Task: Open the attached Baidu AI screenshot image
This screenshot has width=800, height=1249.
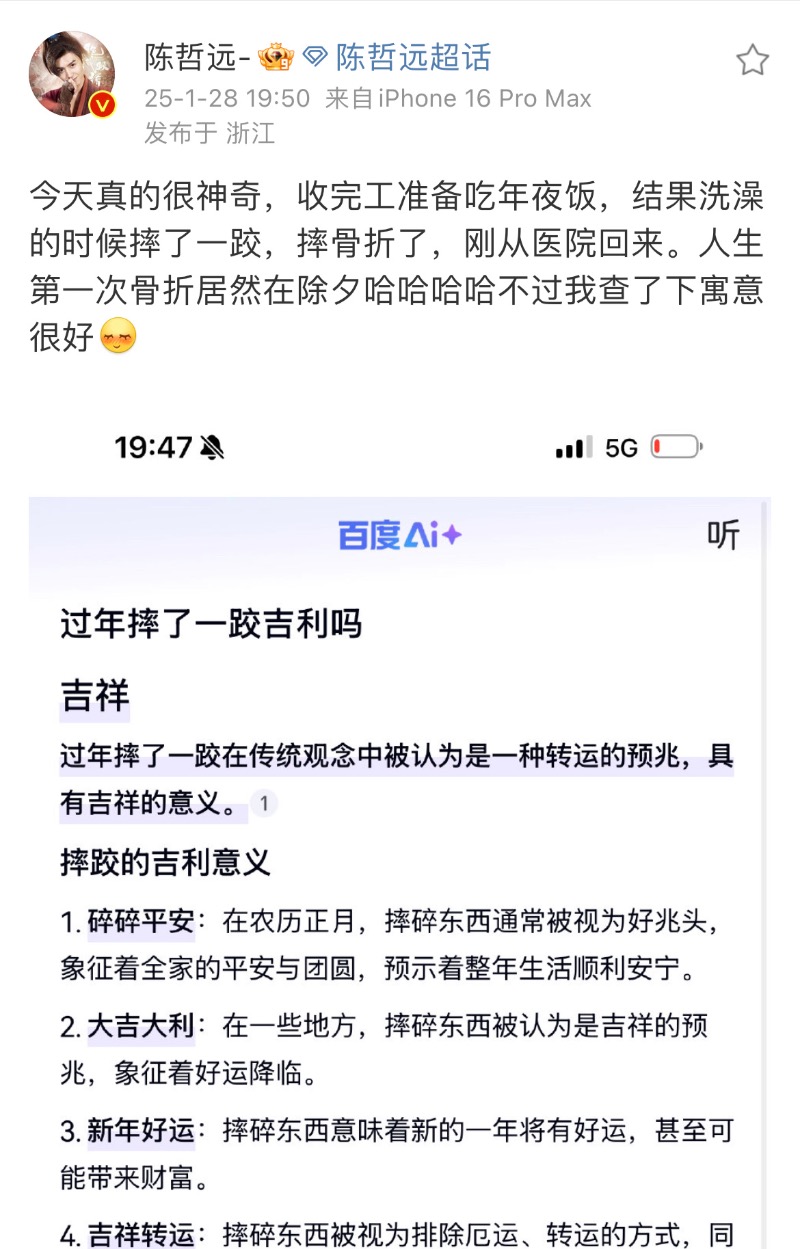Action: [x=400, y=830]
